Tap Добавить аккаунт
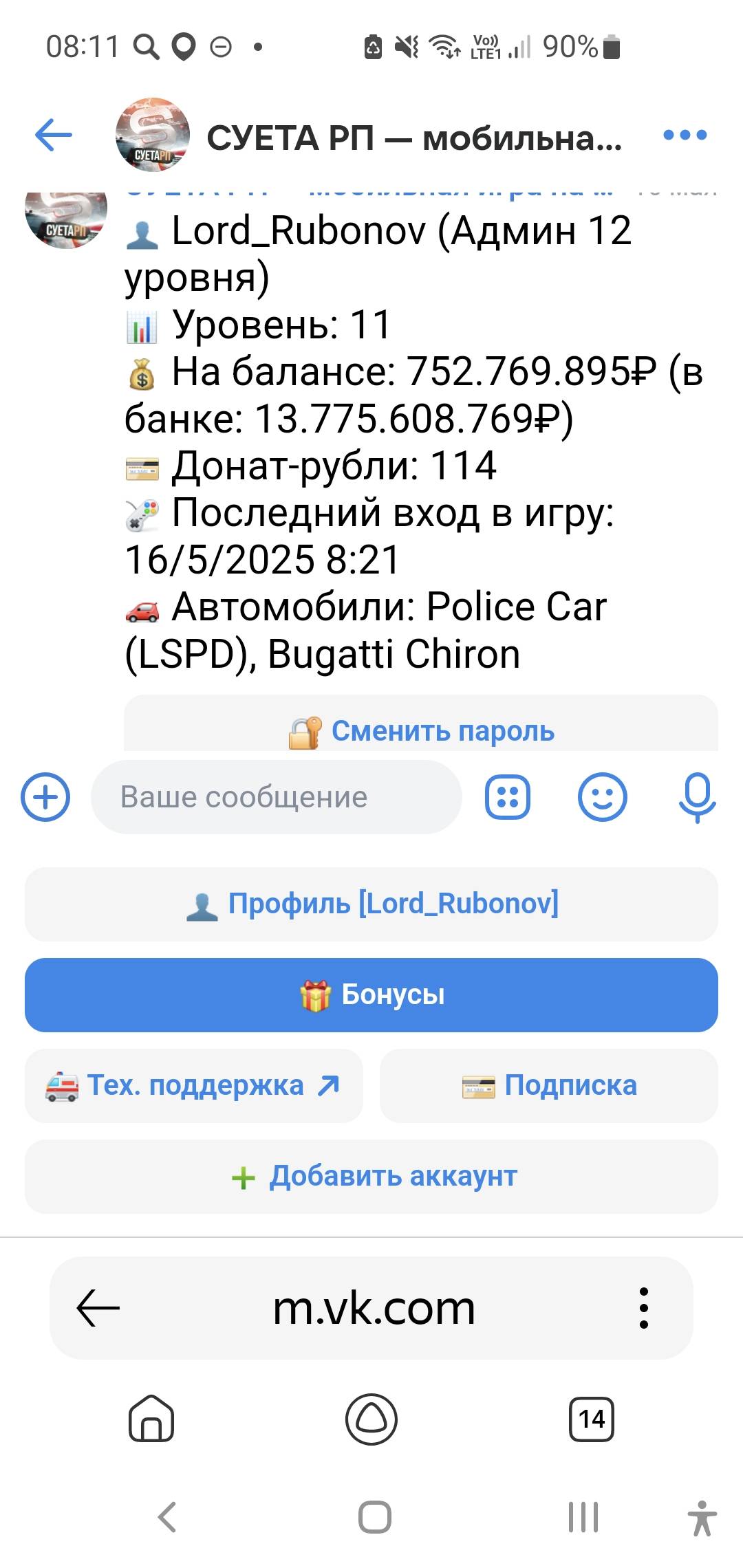Viewport: 743px width, 1568px height. (x=371, y=1176)
